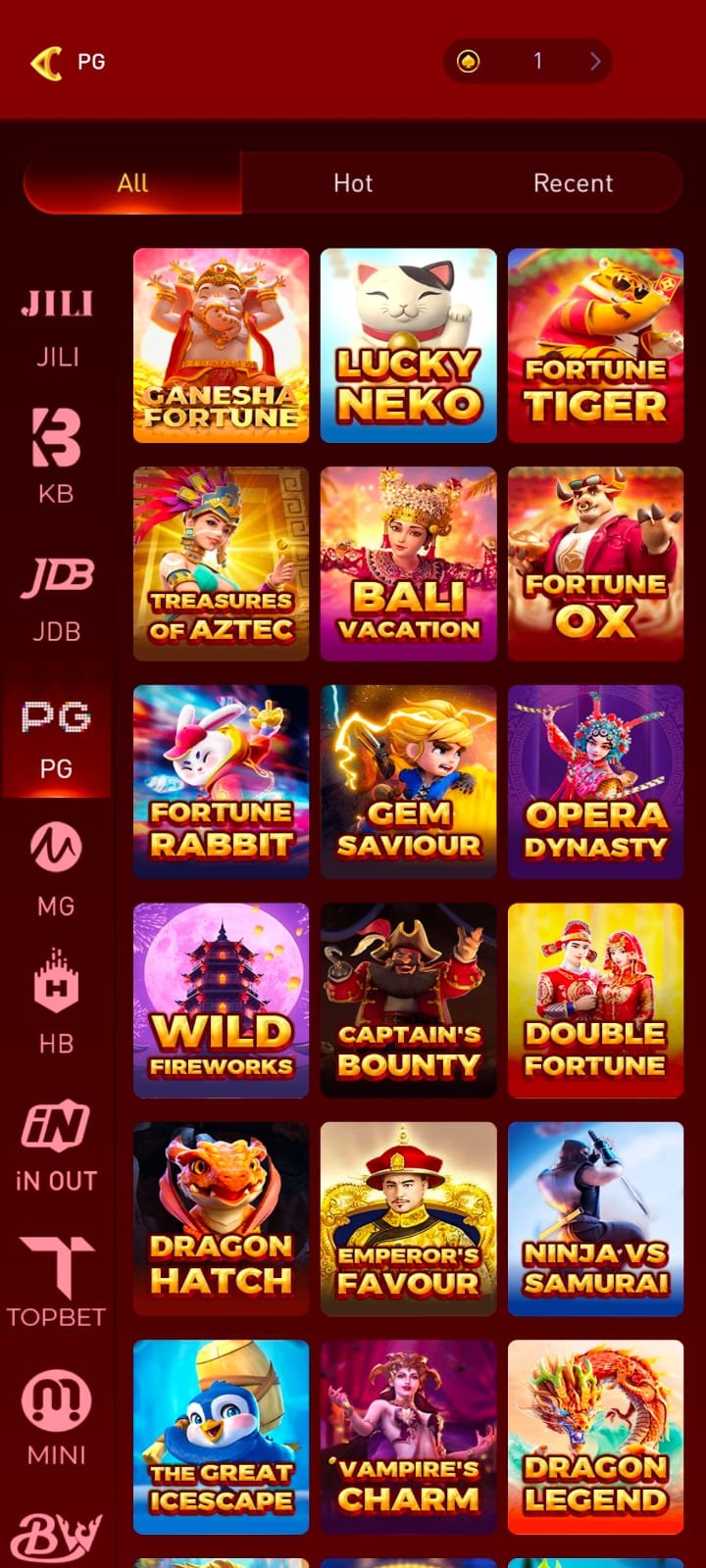Open Fortune Tiger
706x1568 pixels.
click(x=595, y=345)
